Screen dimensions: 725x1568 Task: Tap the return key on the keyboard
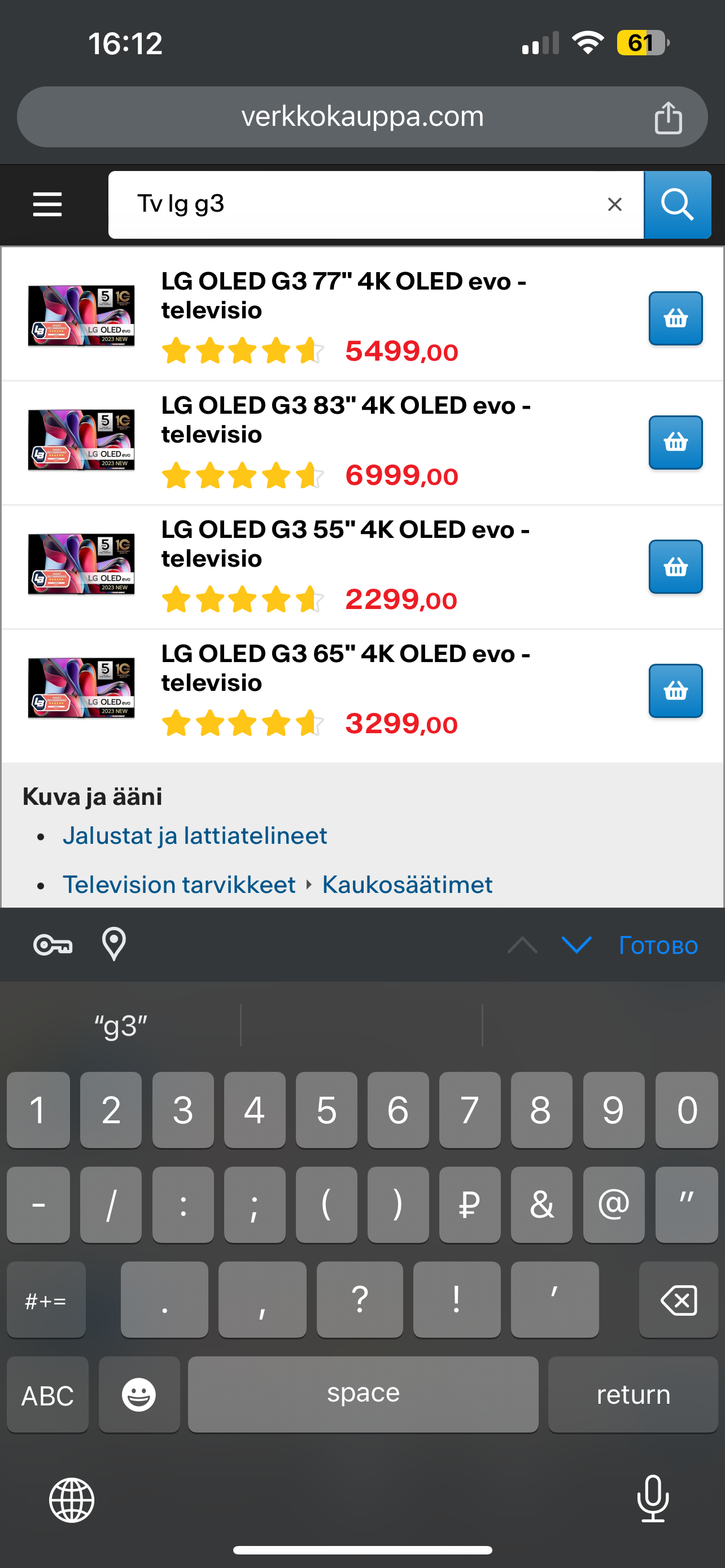[x=633, y=1395]
